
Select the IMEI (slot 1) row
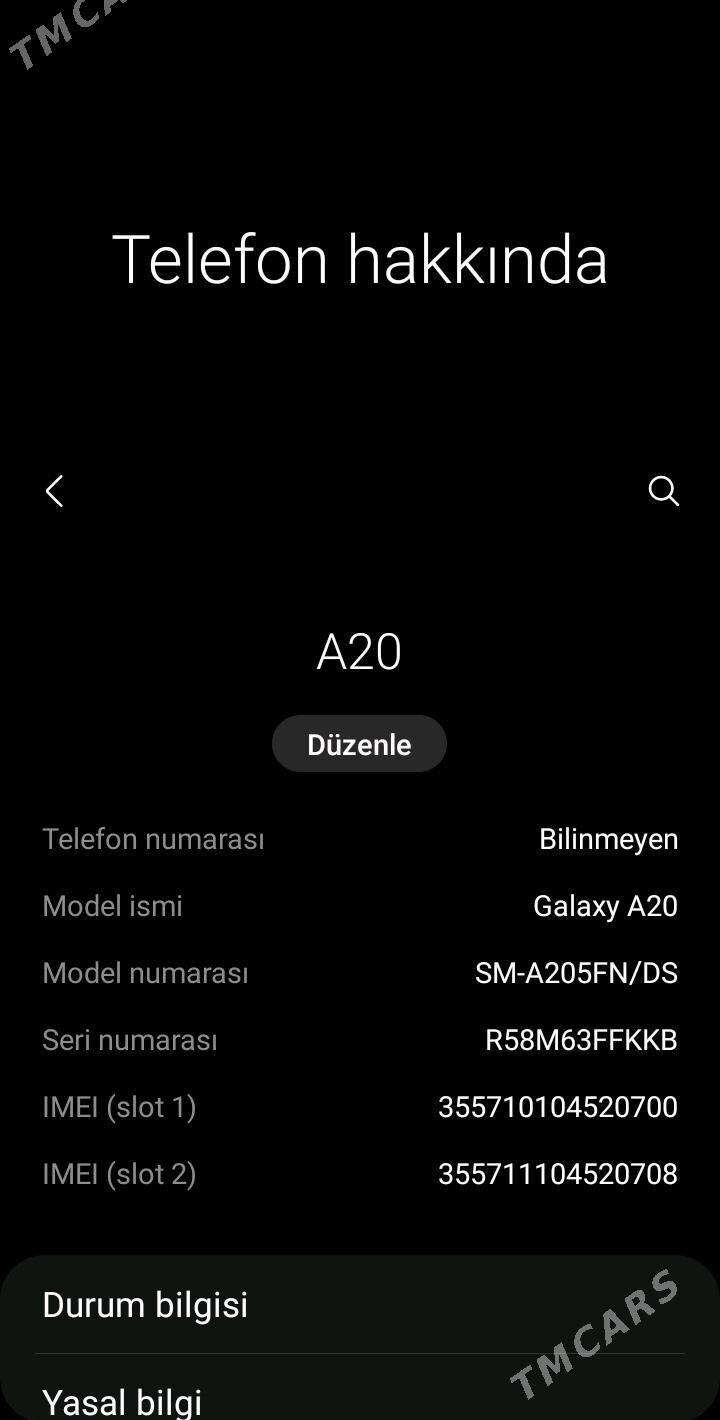coord(119,1107)
